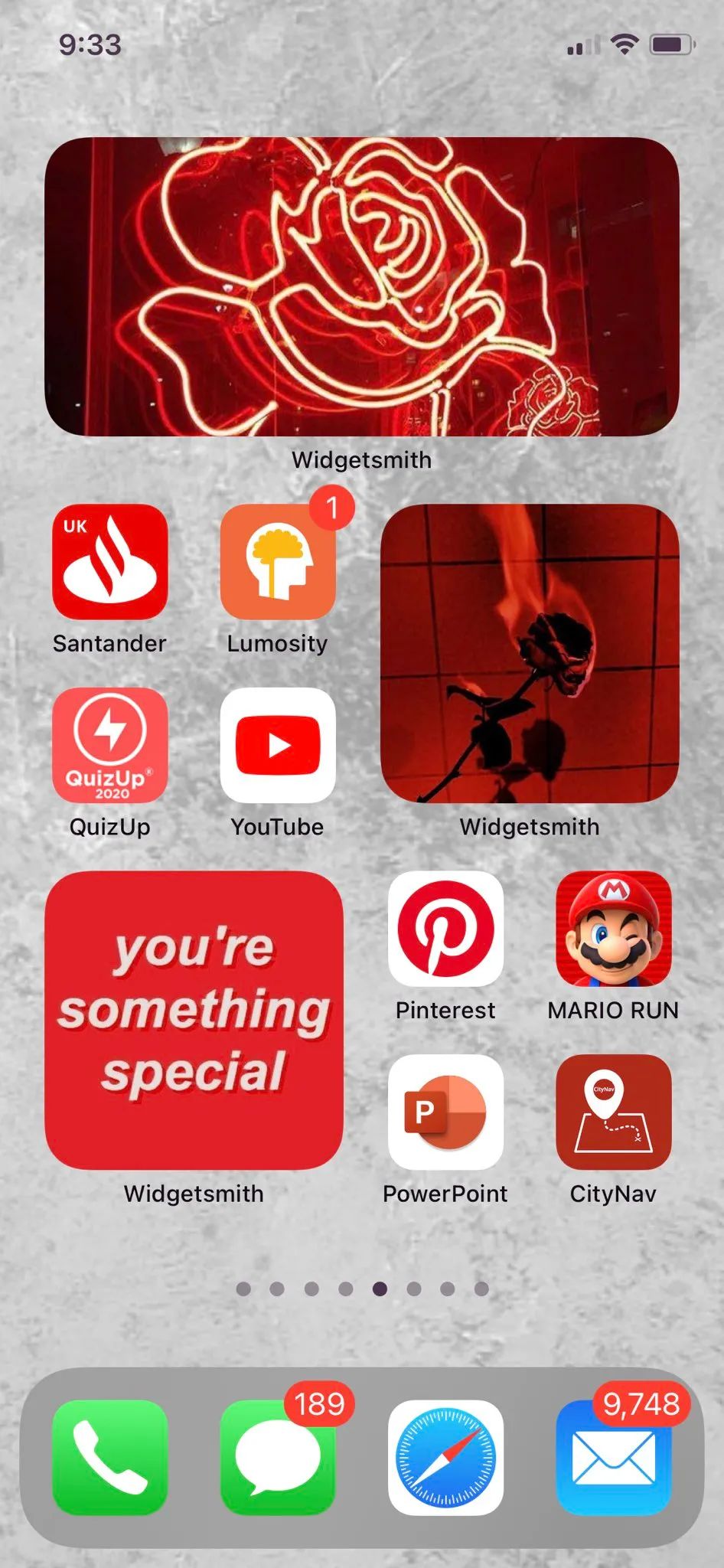Open Pinterest
The width and height of the screenshot is (724, 1568).
click(x=445, y=928)
